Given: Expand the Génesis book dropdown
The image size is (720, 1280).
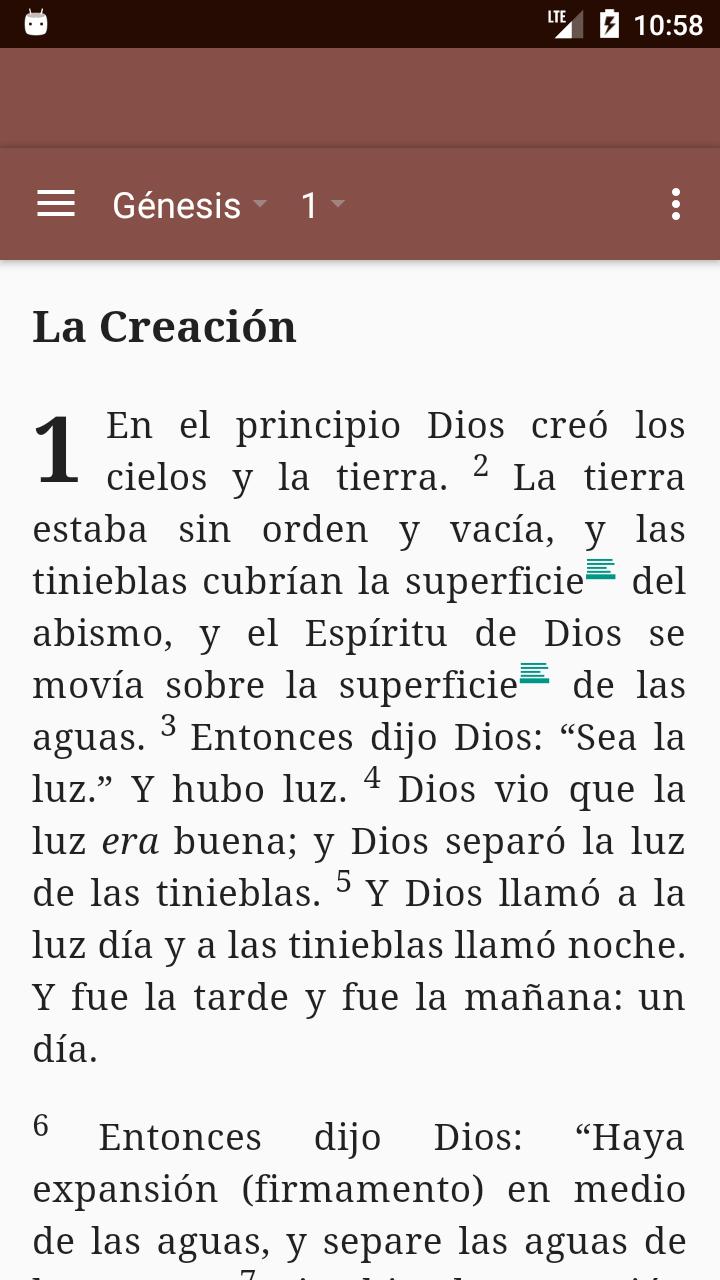Looking at the screenshot, I should coord(189,205).
